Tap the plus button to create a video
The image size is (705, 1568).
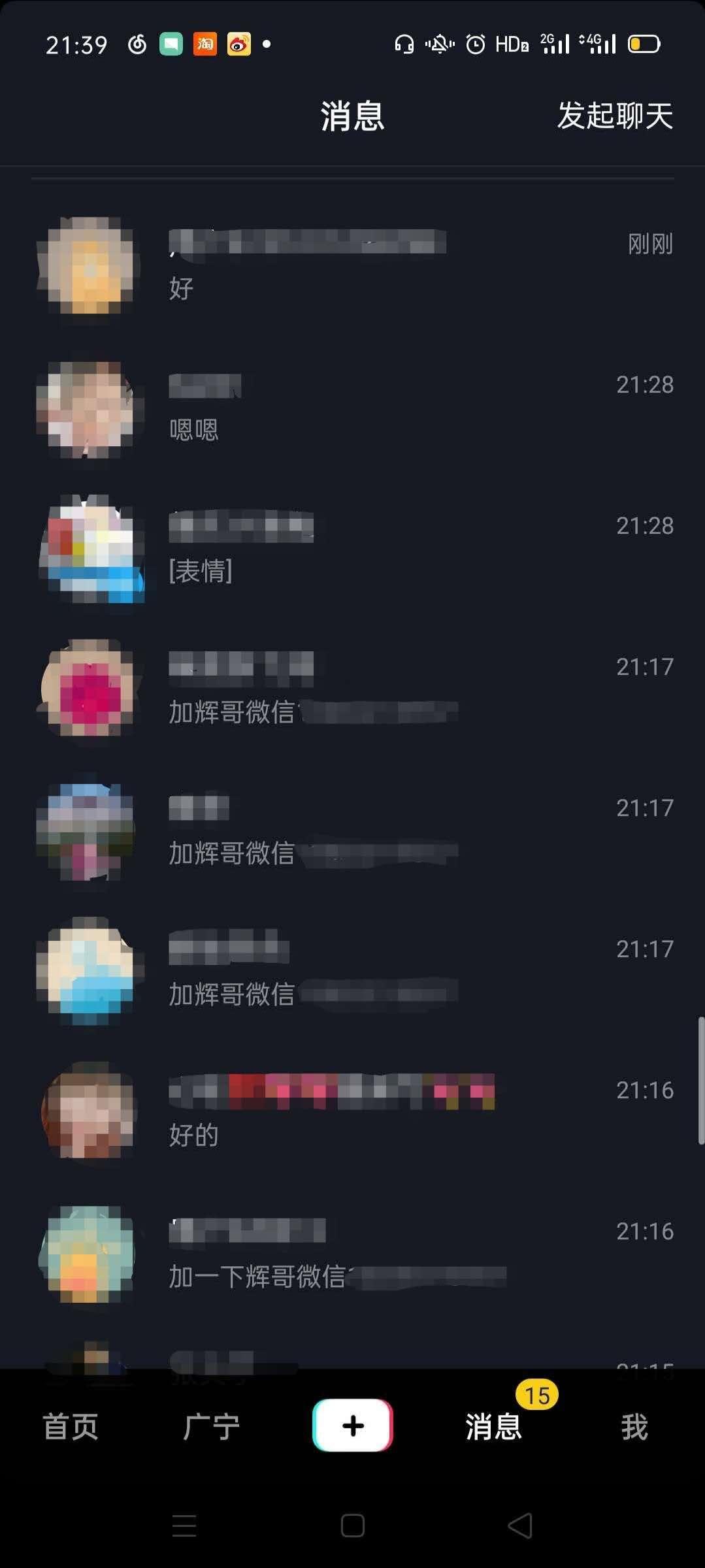click(x=353, y=1425)
